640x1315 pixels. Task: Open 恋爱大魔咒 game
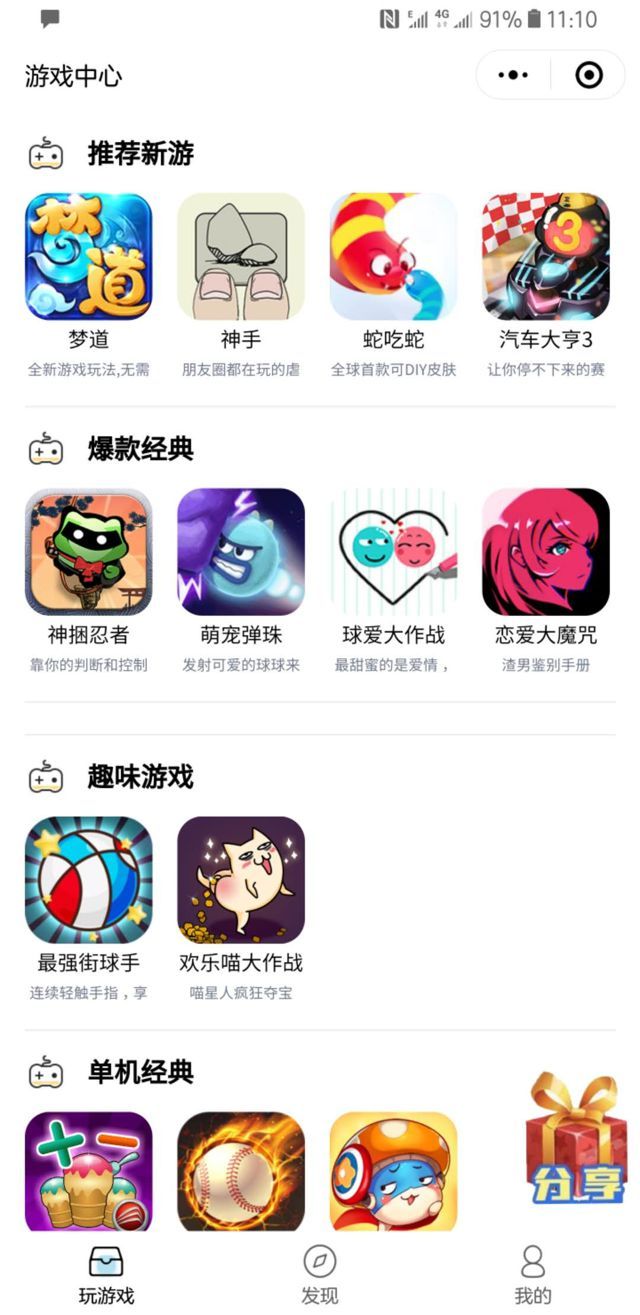546,552
